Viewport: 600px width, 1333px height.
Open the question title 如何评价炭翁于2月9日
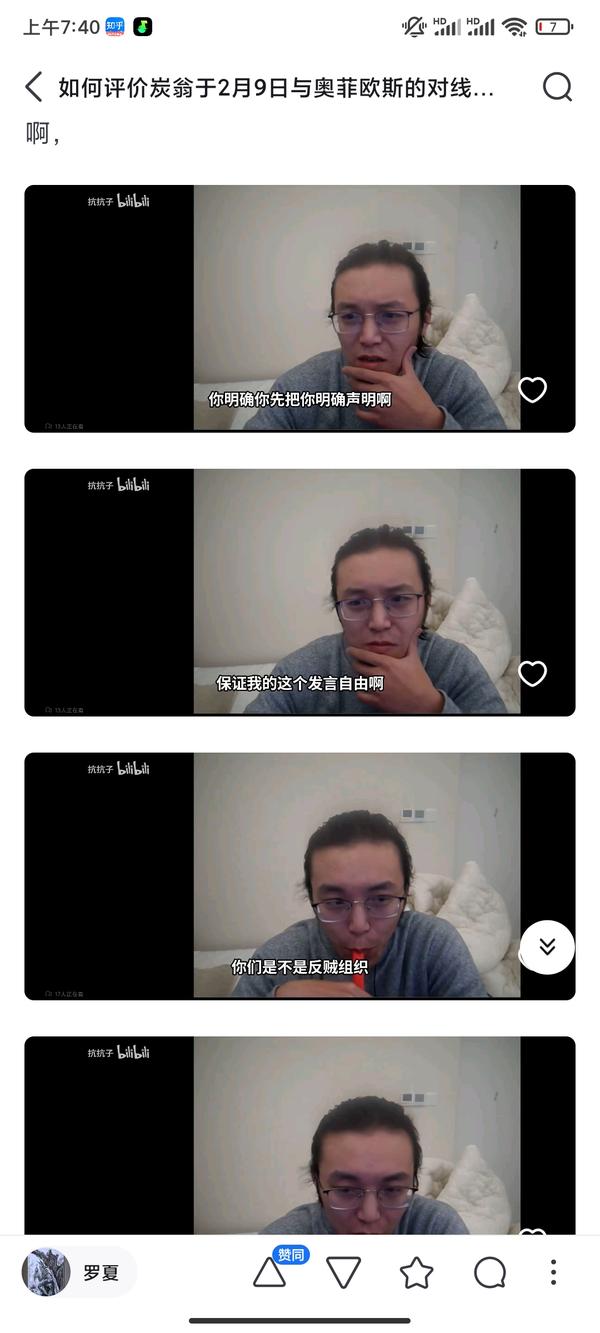(x=276, y=88)
